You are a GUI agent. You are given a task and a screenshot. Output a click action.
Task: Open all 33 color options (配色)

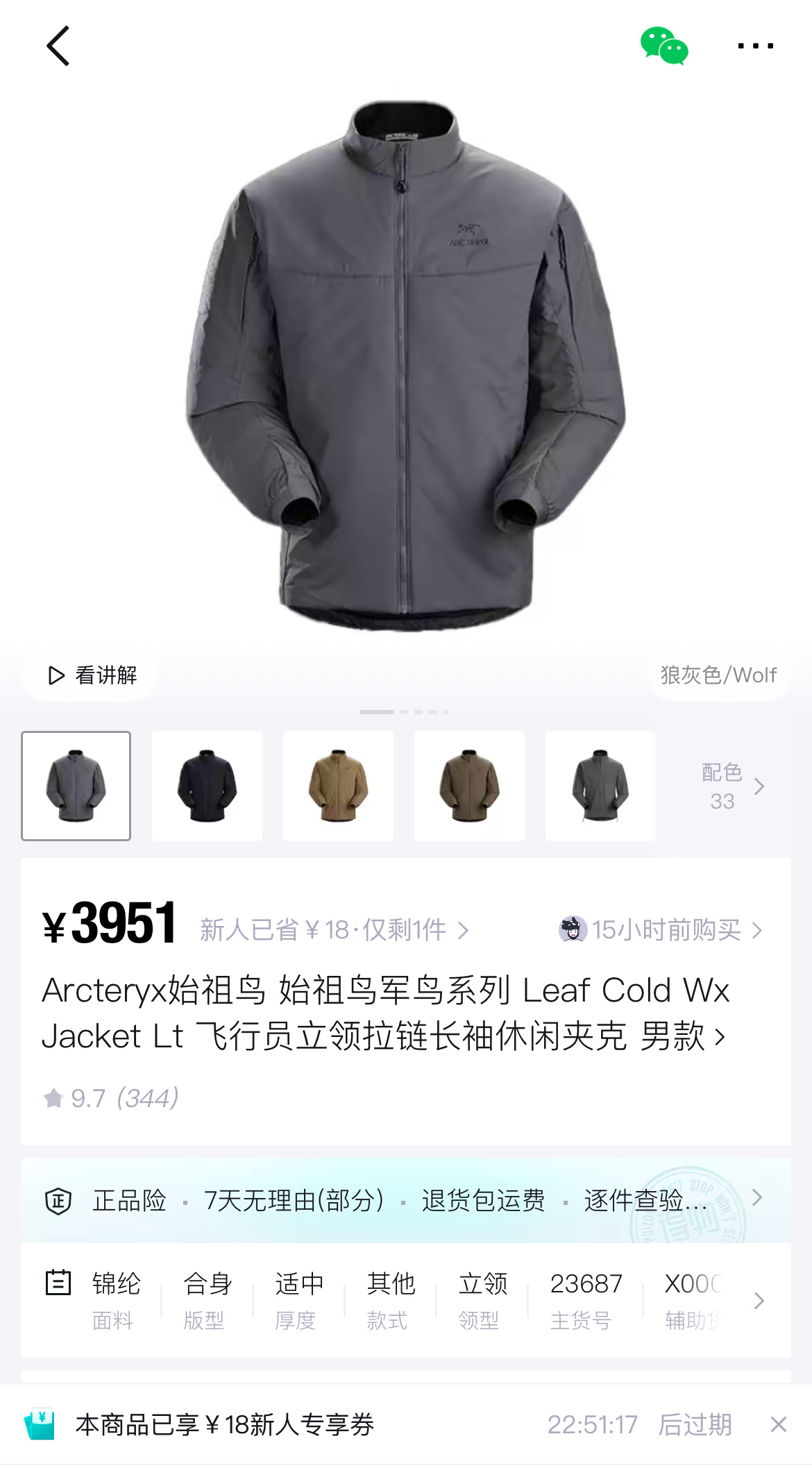tap(732, 786)
